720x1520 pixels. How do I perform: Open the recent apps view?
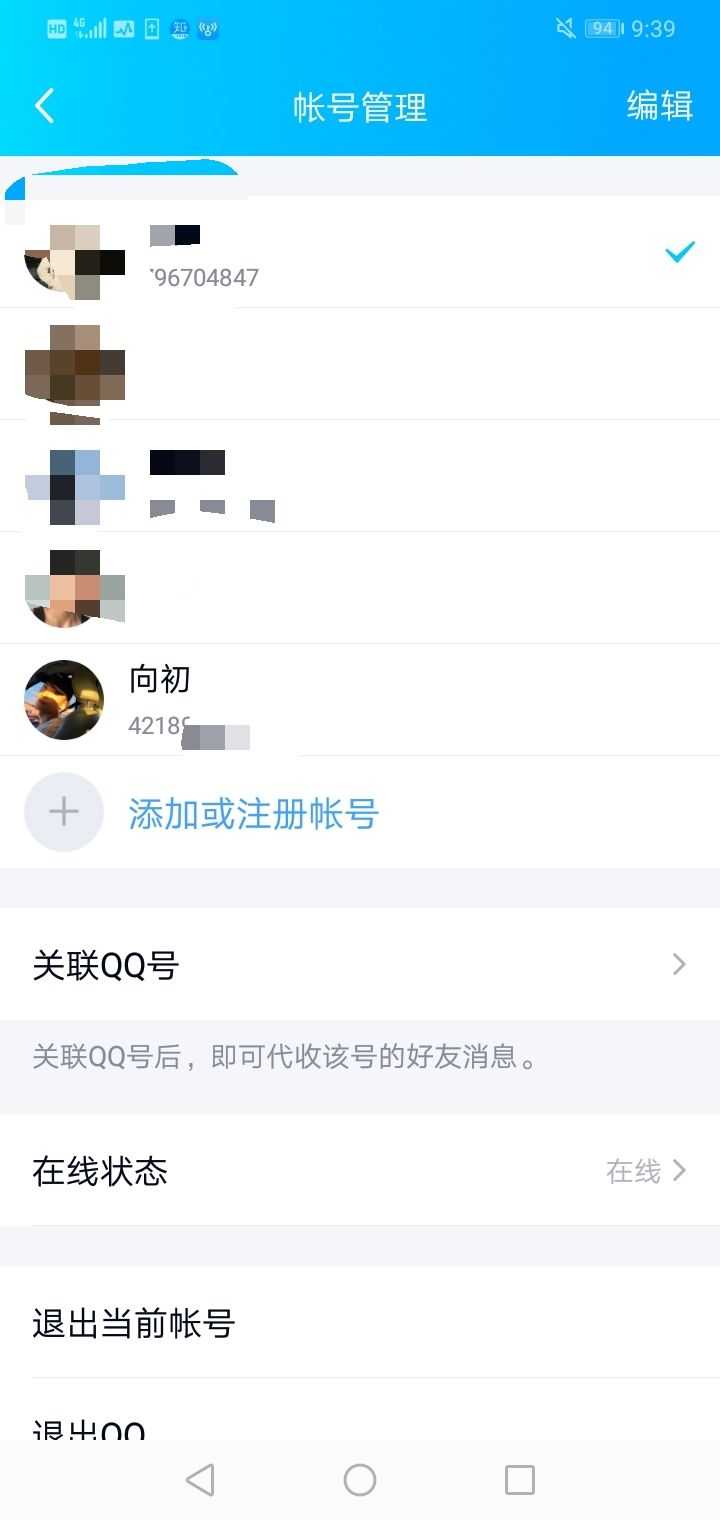tap(519, 1479)
